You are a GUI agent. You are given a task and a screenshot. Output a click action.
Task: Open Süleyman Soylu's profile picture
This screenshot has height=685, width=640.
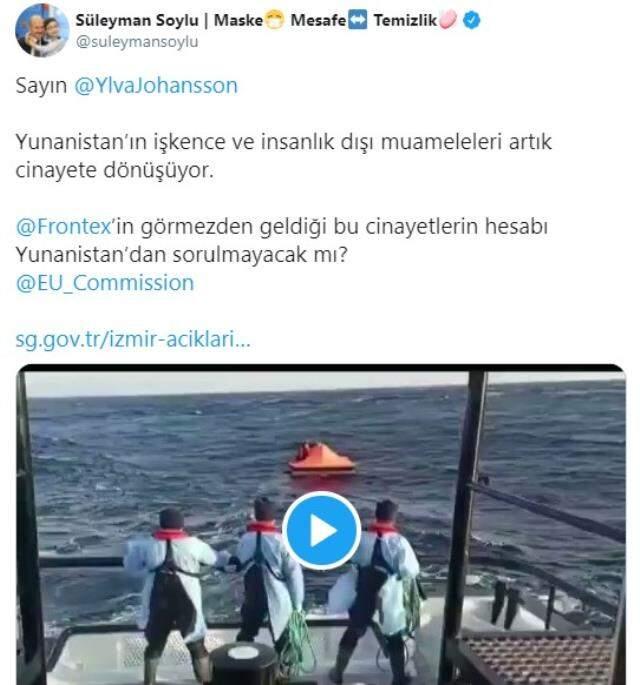point(41,30)
